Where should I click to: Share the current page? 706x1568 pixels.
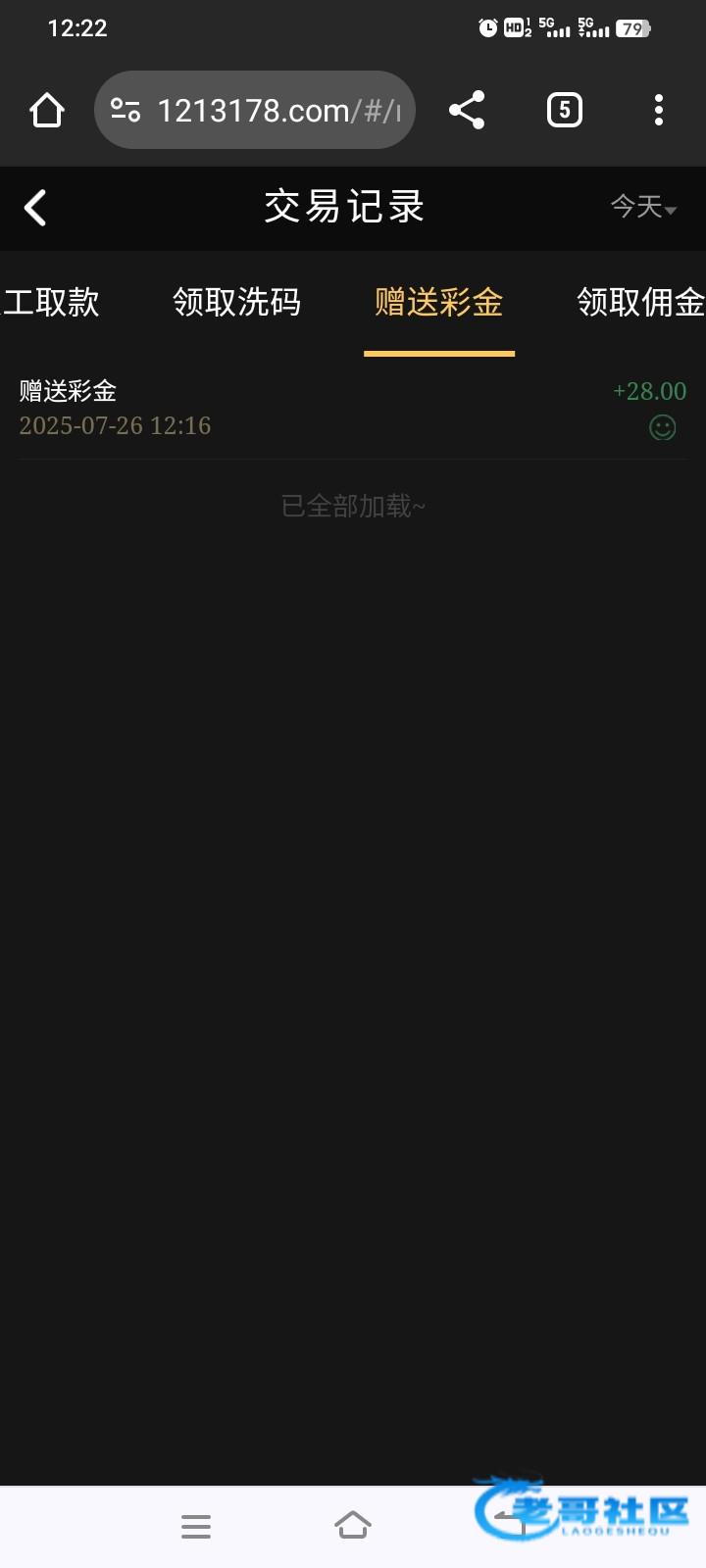467,110
